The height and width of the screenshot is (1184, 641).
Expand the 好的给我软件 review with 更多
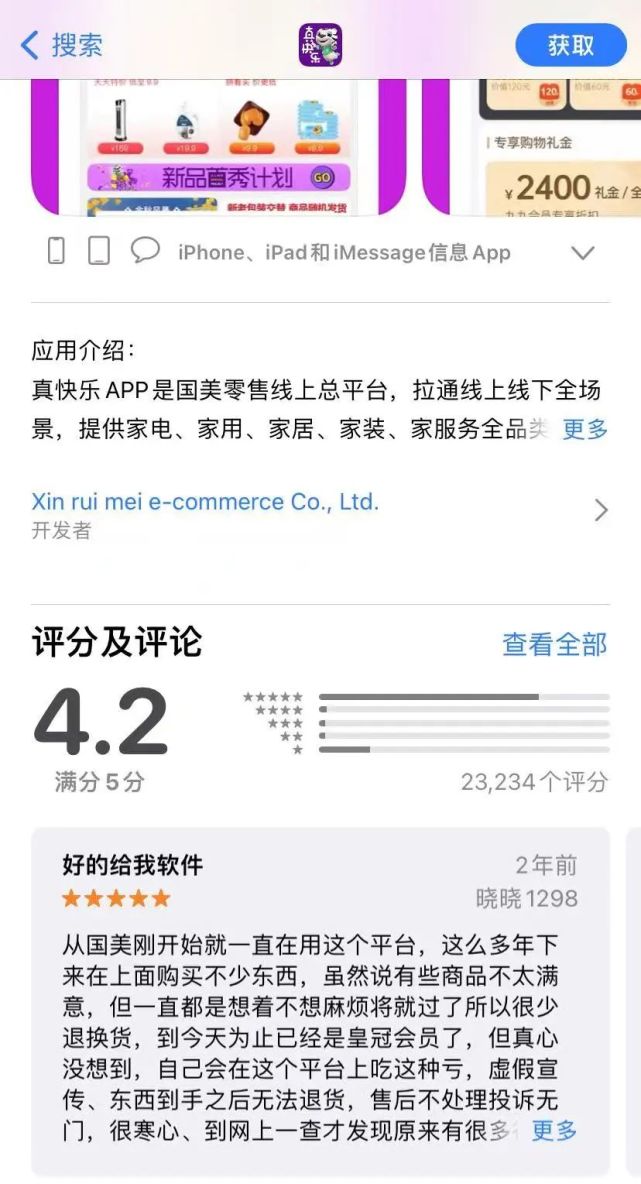pos(554,1131)
